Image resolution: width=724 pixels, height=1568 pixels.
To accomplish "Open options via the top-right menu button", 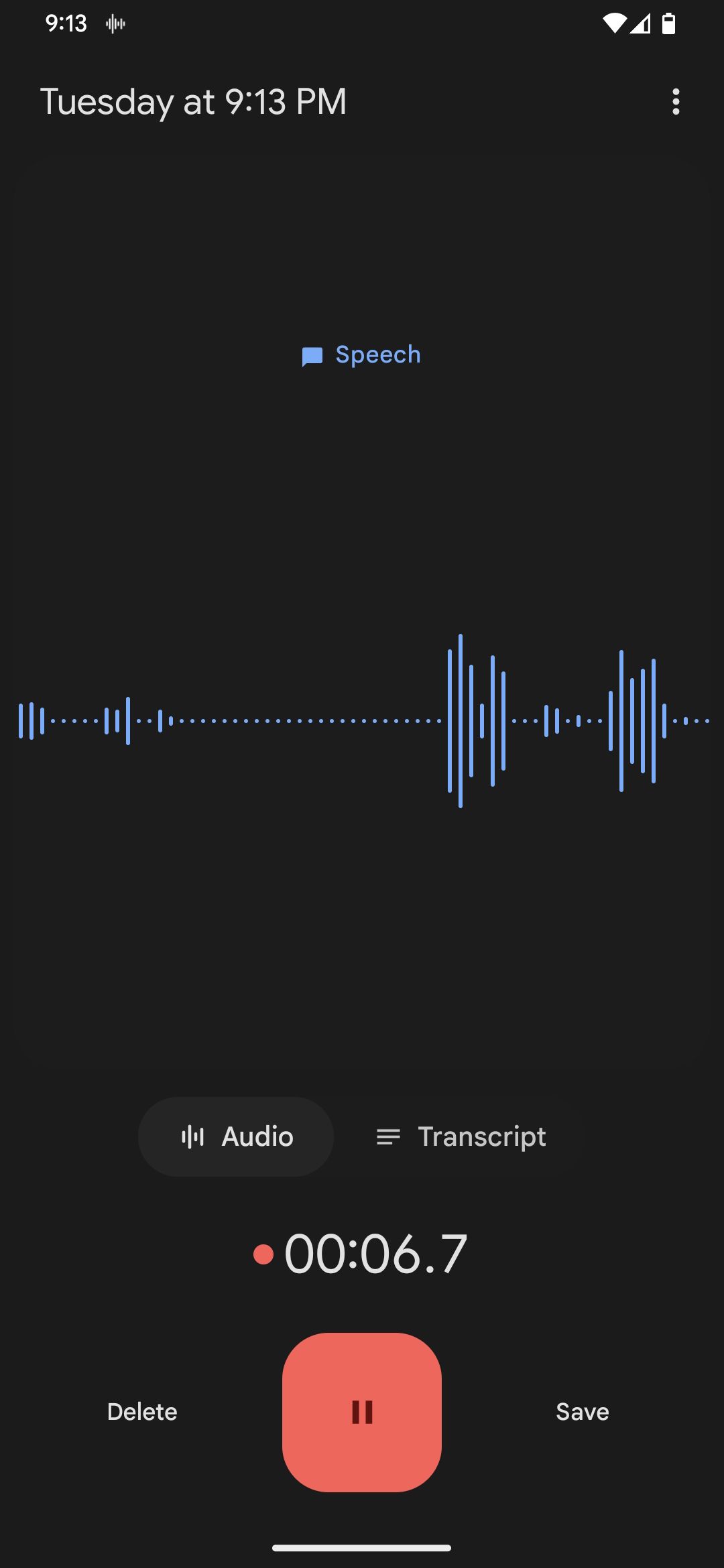I will click(676, 102).
